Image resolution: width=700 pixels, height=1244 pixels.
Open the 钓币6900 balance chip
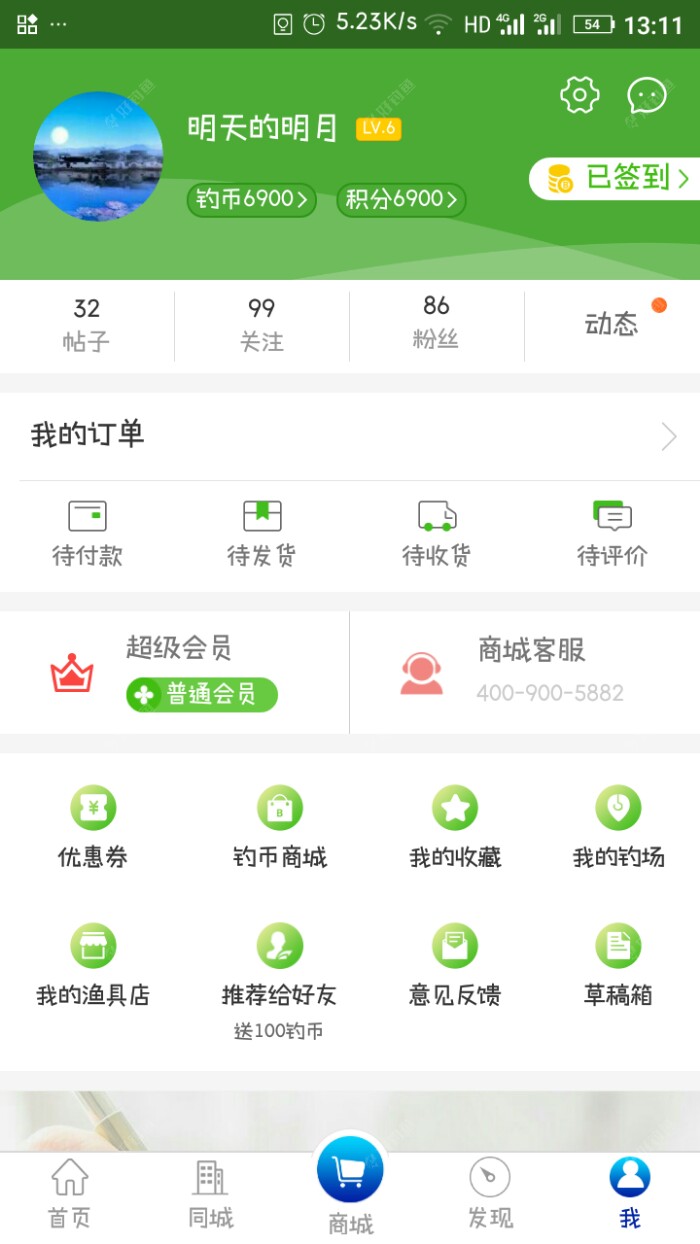(251, 199)
